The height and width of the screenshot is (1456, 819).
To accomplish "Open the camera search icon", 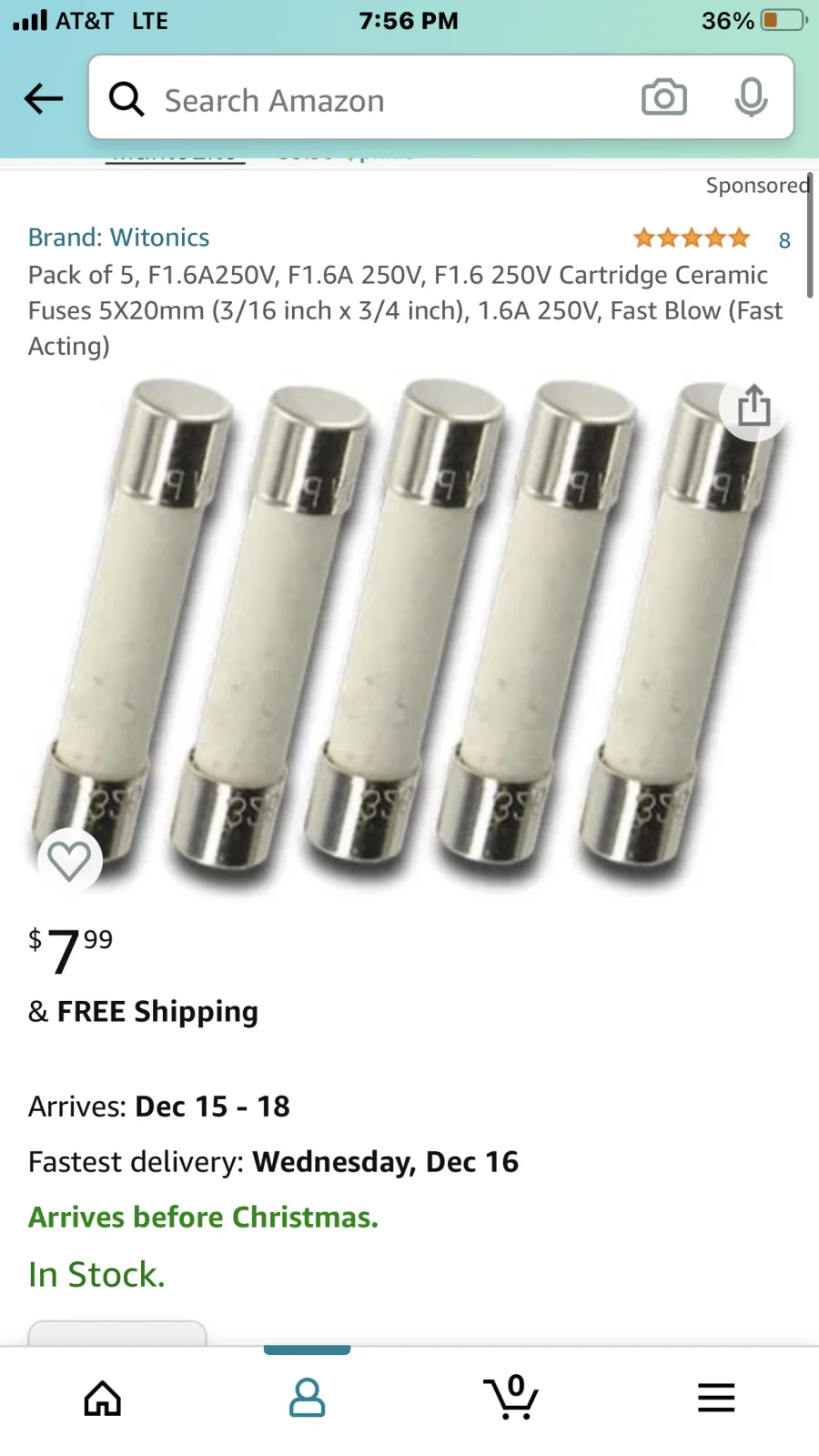I will point(663,97).
